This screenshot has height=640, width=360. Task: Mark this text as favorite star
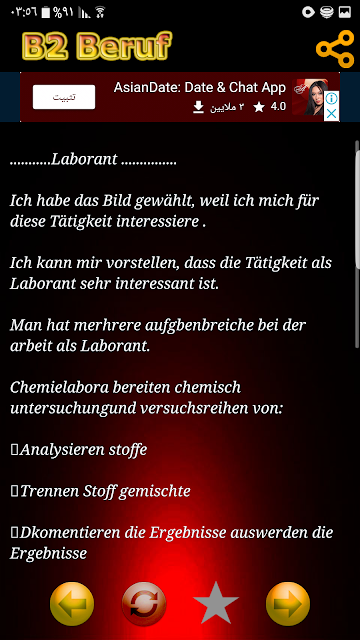(216, 604)
